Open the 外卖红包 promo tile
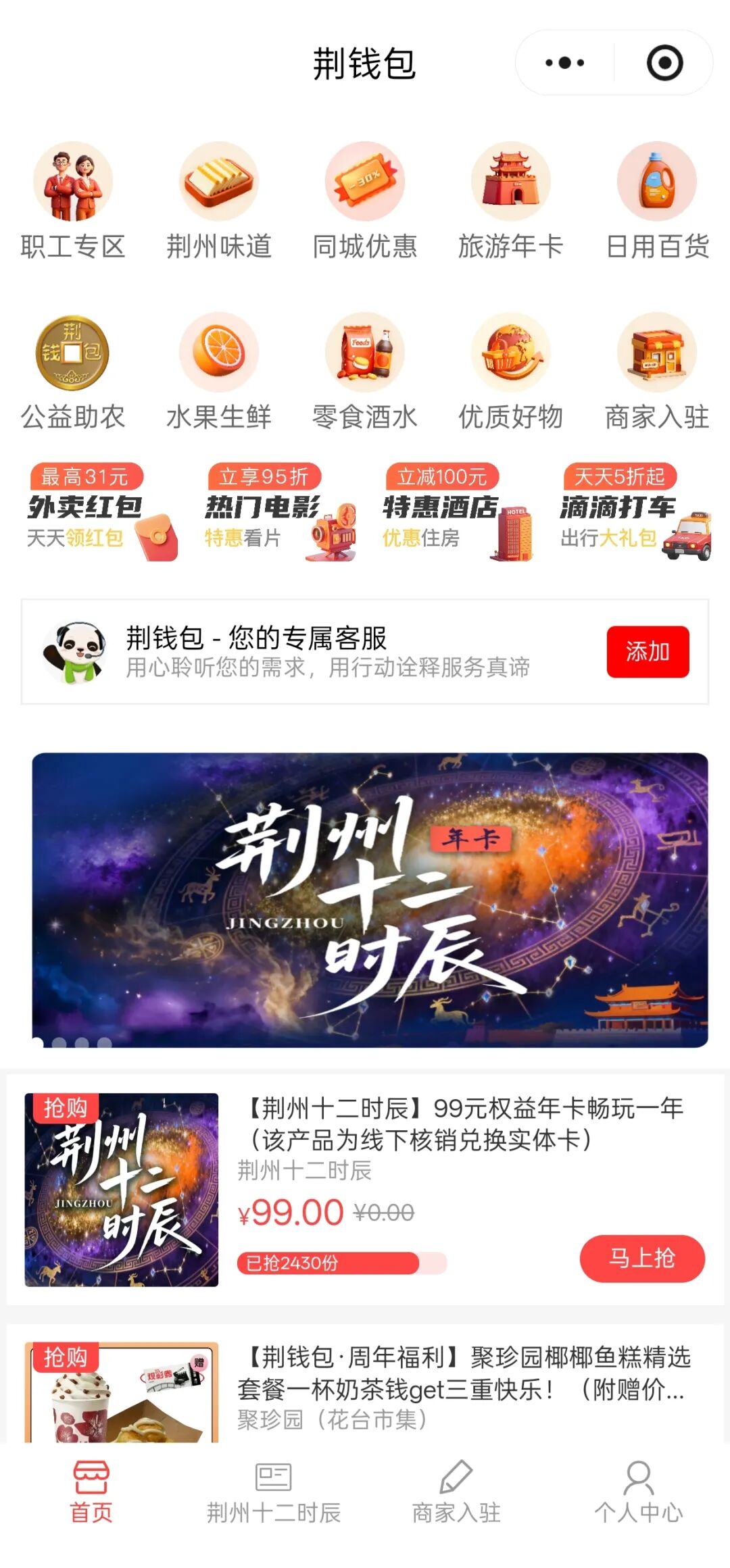This screenshot has width=730, height=1568. point(100,513)
